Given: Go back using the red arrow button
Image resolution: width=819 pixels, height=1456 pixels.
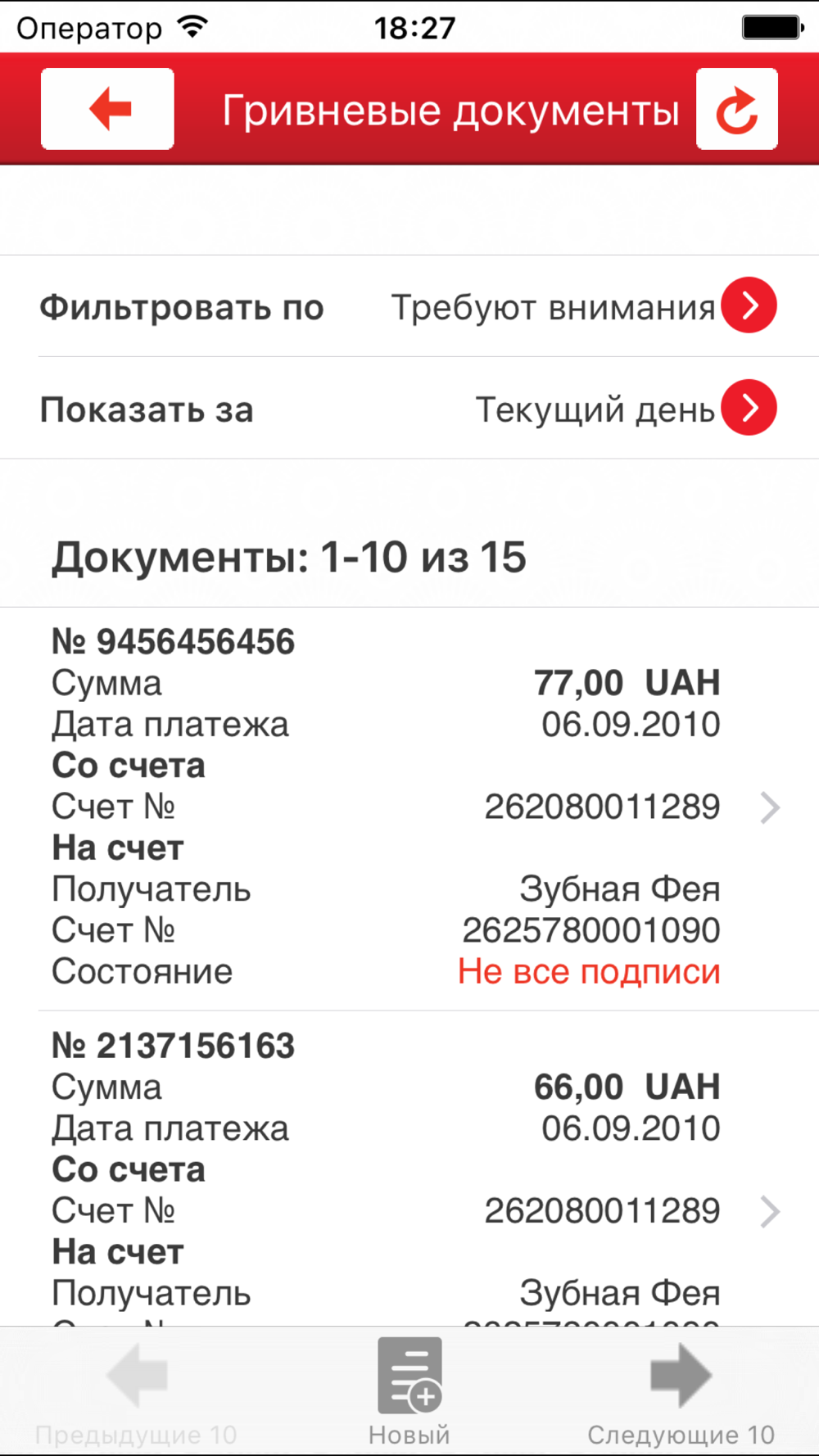Looking at the screenshot, I should coord(107,109).
